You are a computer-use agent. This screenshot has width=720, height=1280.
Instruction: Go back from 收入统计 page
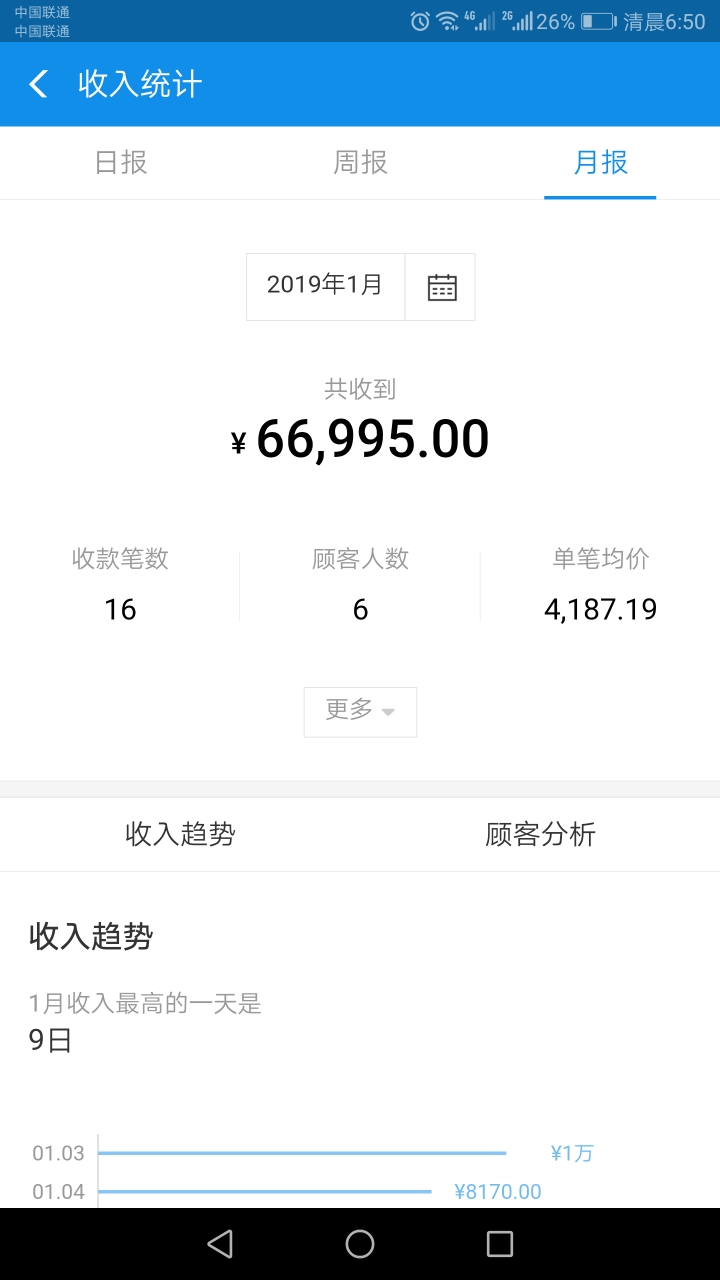click(x=39, y=84)
